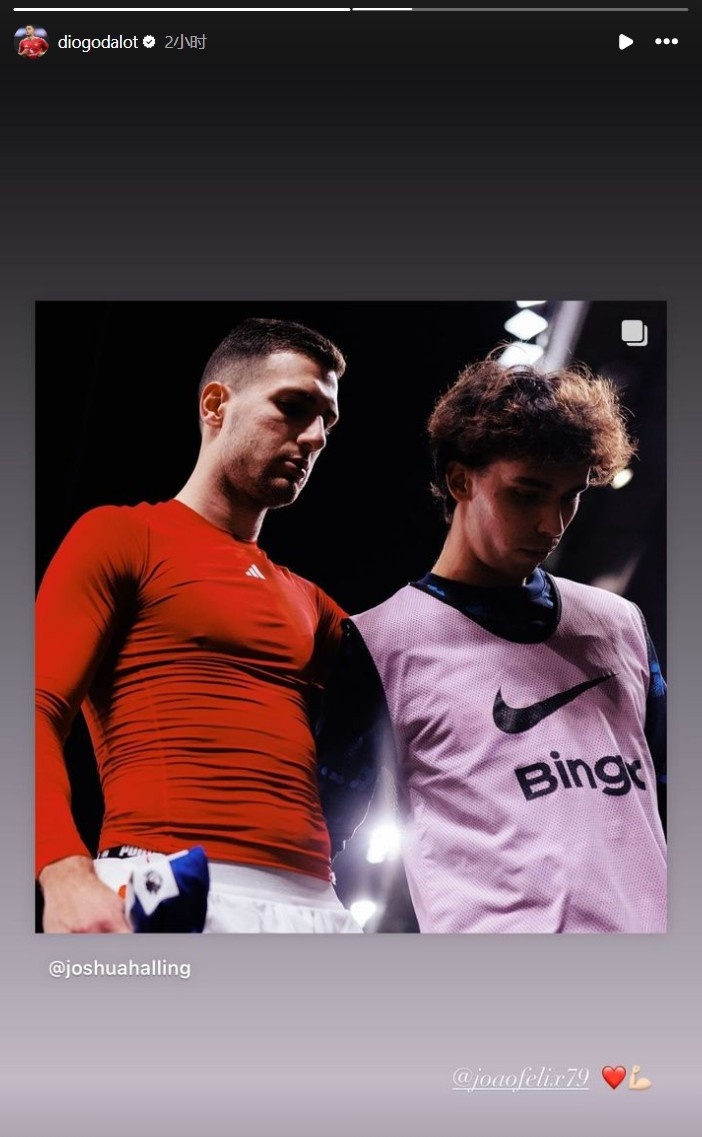
Task: Open the story options menu
Action: pos(666,42)
